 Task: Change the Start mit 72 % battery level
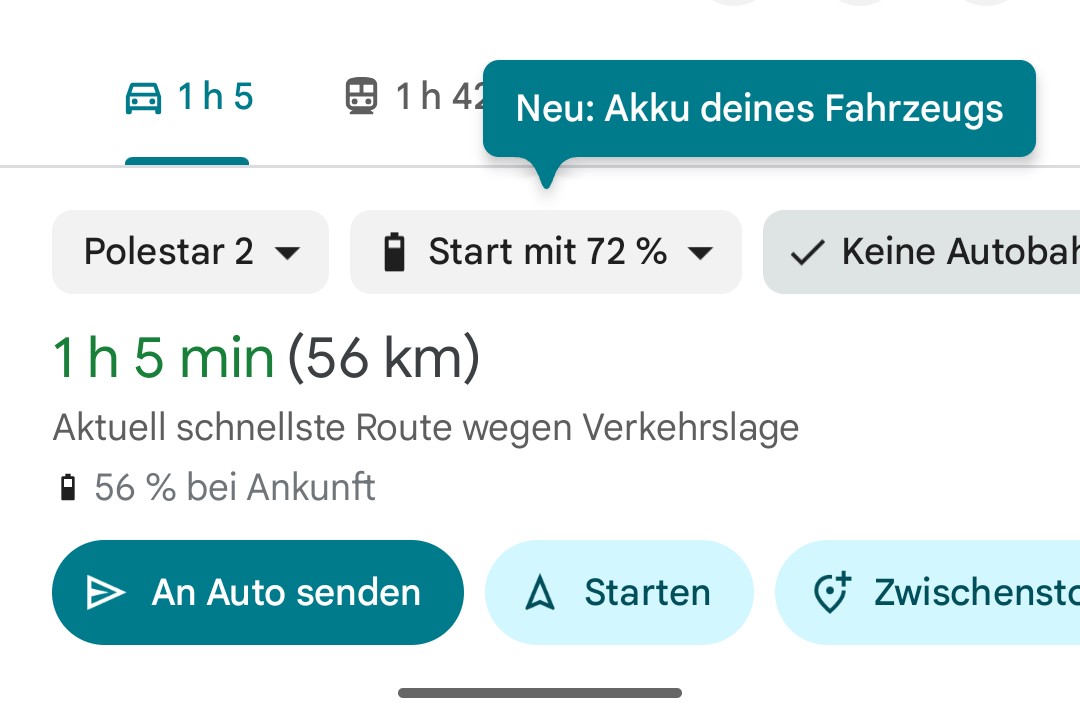tap(546, 252)
